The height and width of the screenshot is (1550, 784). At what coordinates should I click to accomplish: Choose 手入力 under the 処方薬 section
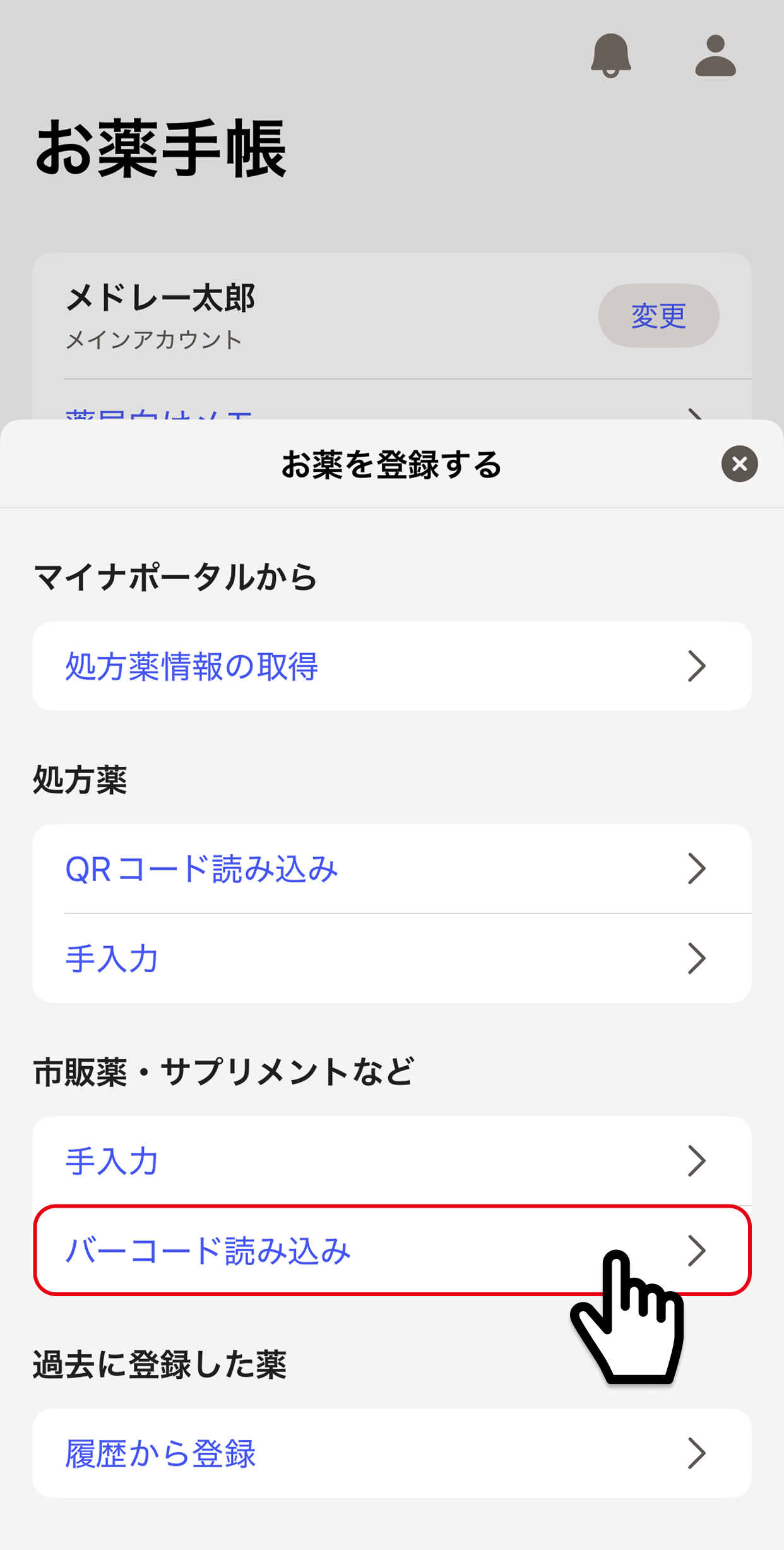point(391,958)
